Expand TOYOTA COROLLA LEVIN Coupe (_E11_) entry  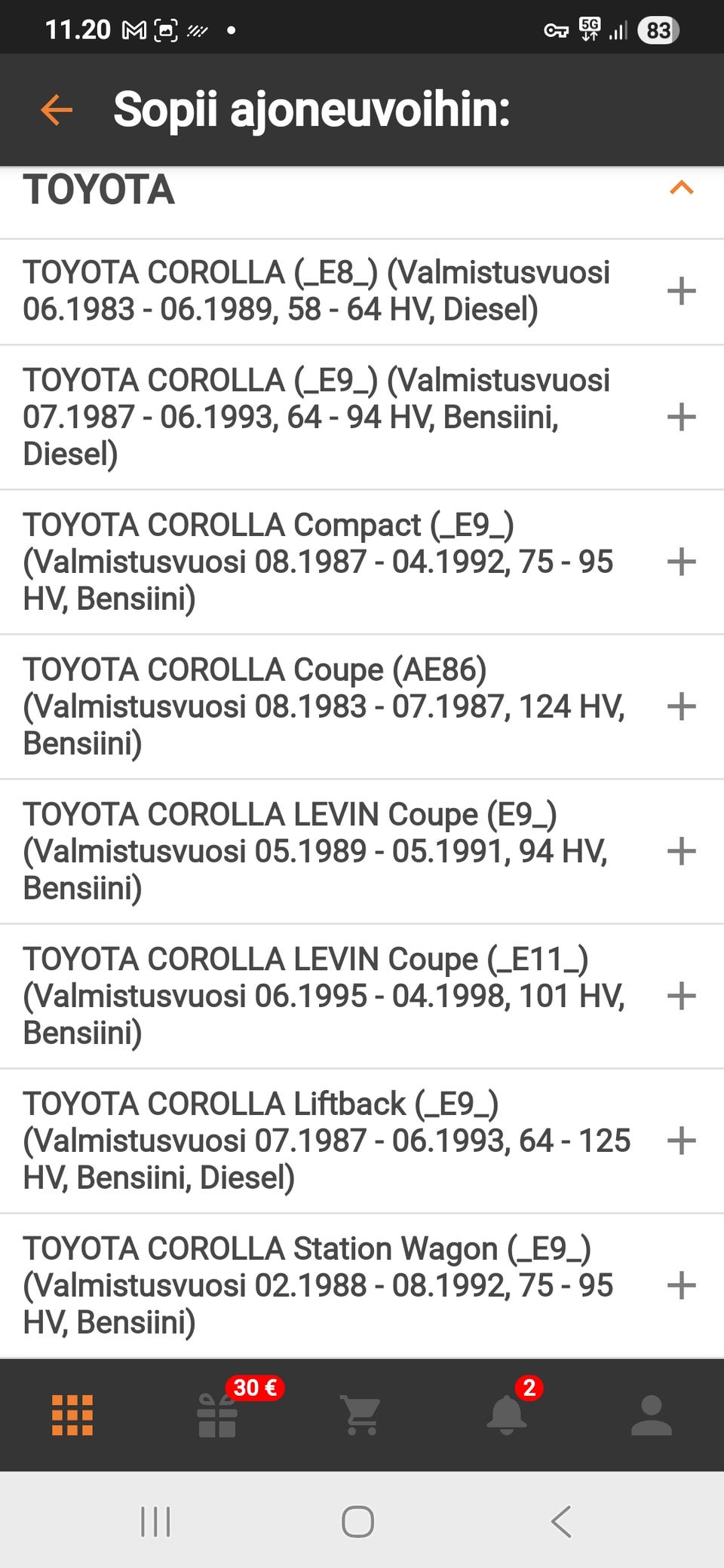click(681, 996)
